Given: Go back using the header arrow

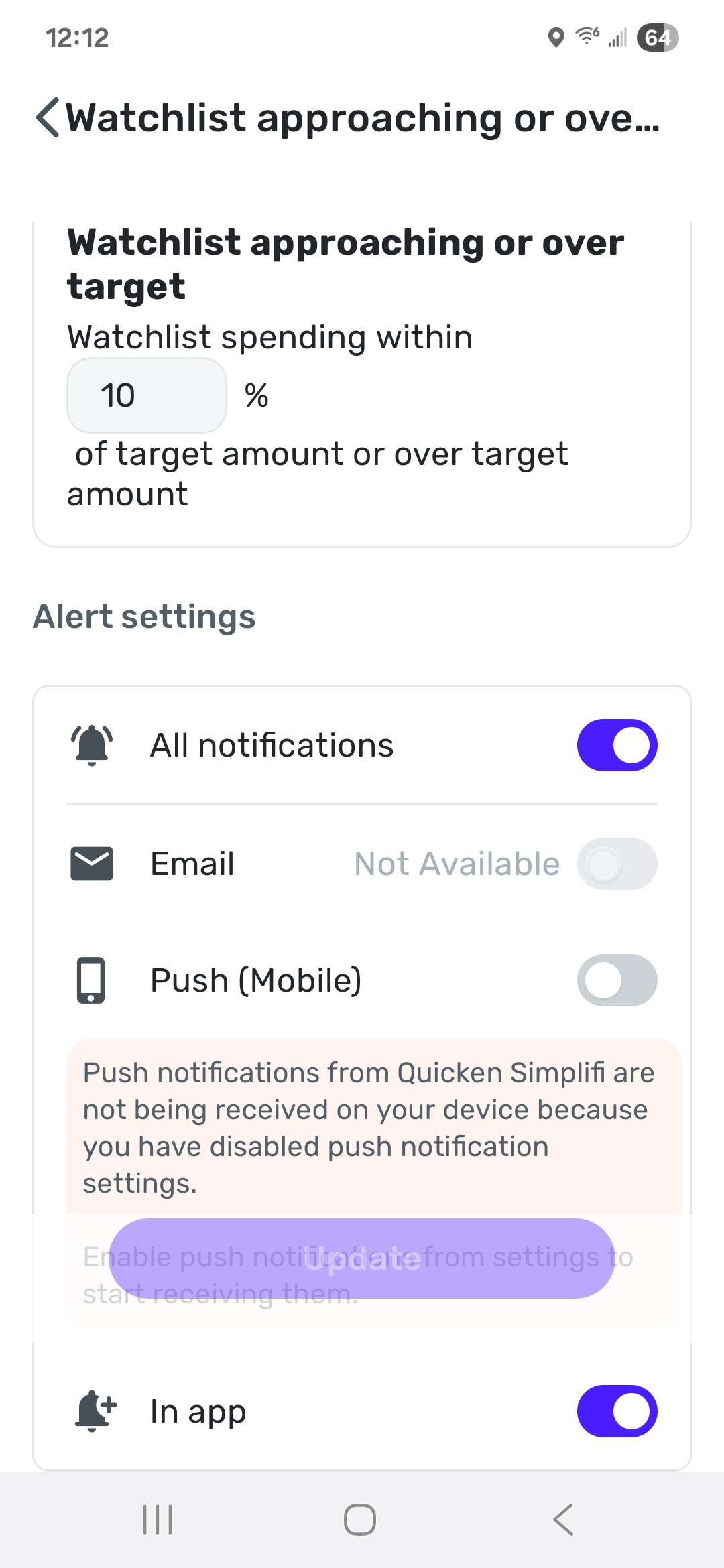Looking at the screenshot, I should (x=48, y=117).
